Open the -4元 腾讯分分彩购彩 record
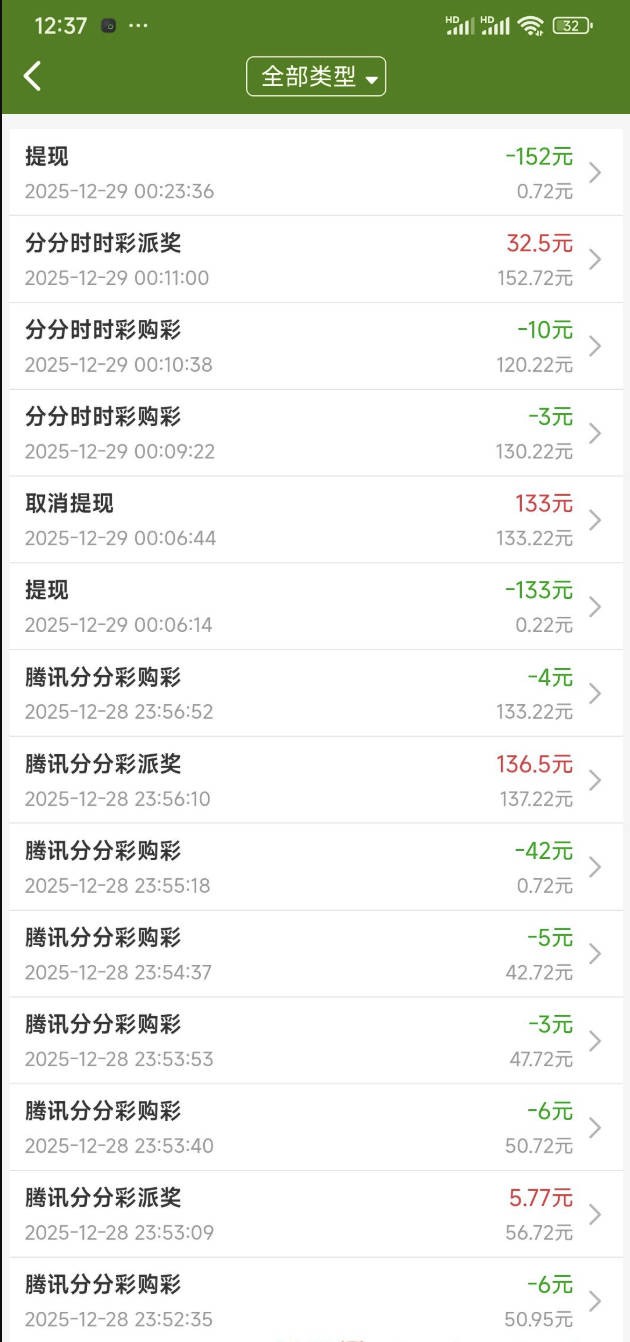The image size is (630, 1342). 315,694
